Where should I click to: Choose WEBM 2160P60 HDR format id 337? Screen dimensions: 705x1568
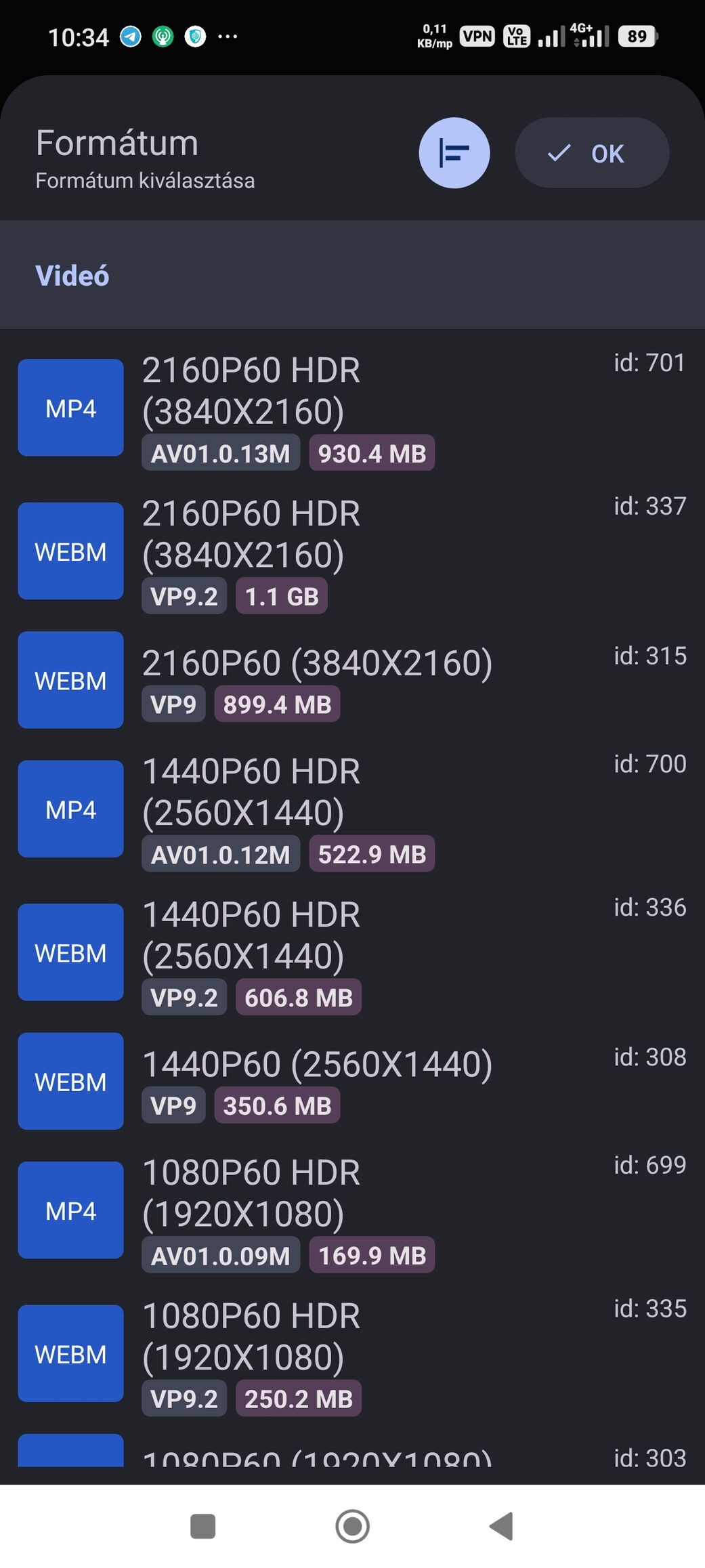pos(352,551)
